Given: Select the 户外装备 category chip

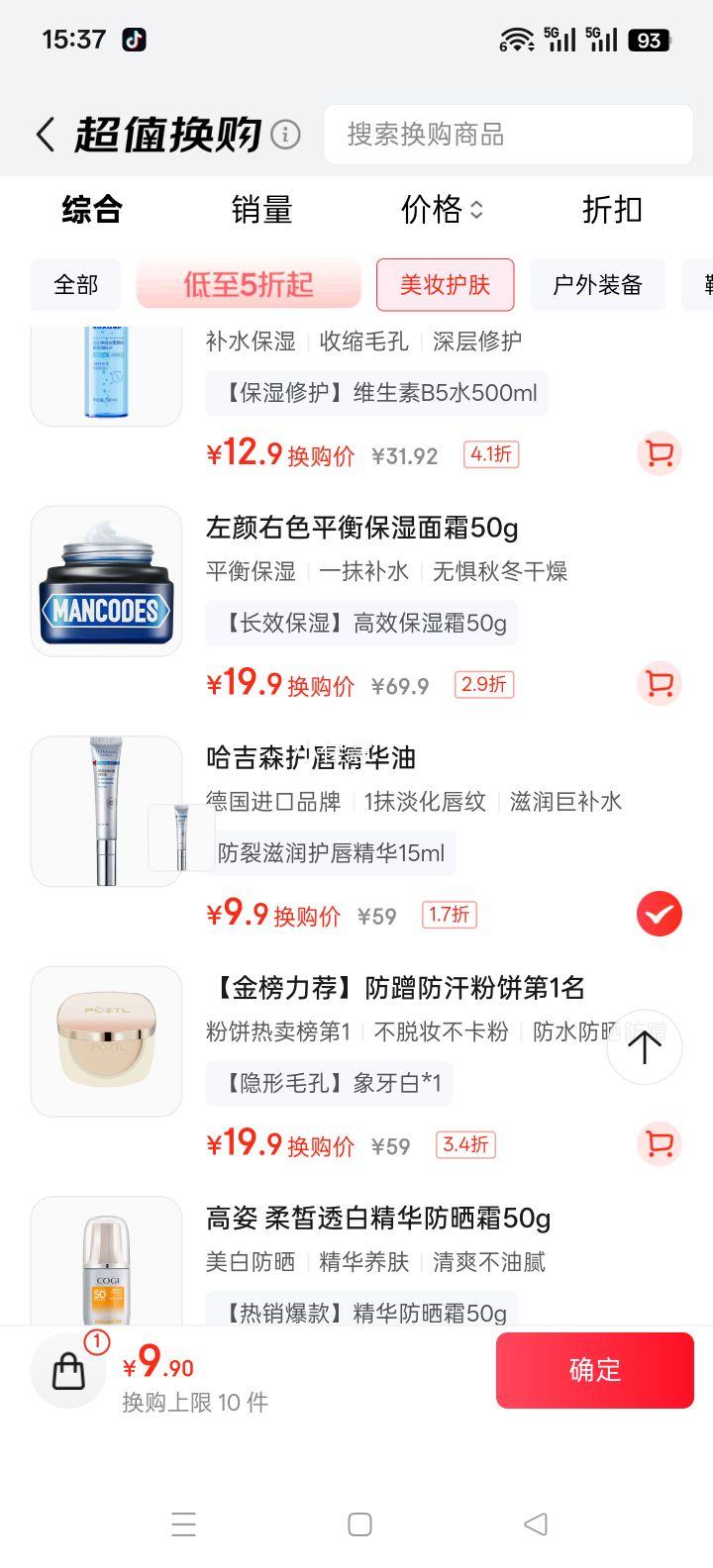Looking at the screenshot, I should point(597,285).
